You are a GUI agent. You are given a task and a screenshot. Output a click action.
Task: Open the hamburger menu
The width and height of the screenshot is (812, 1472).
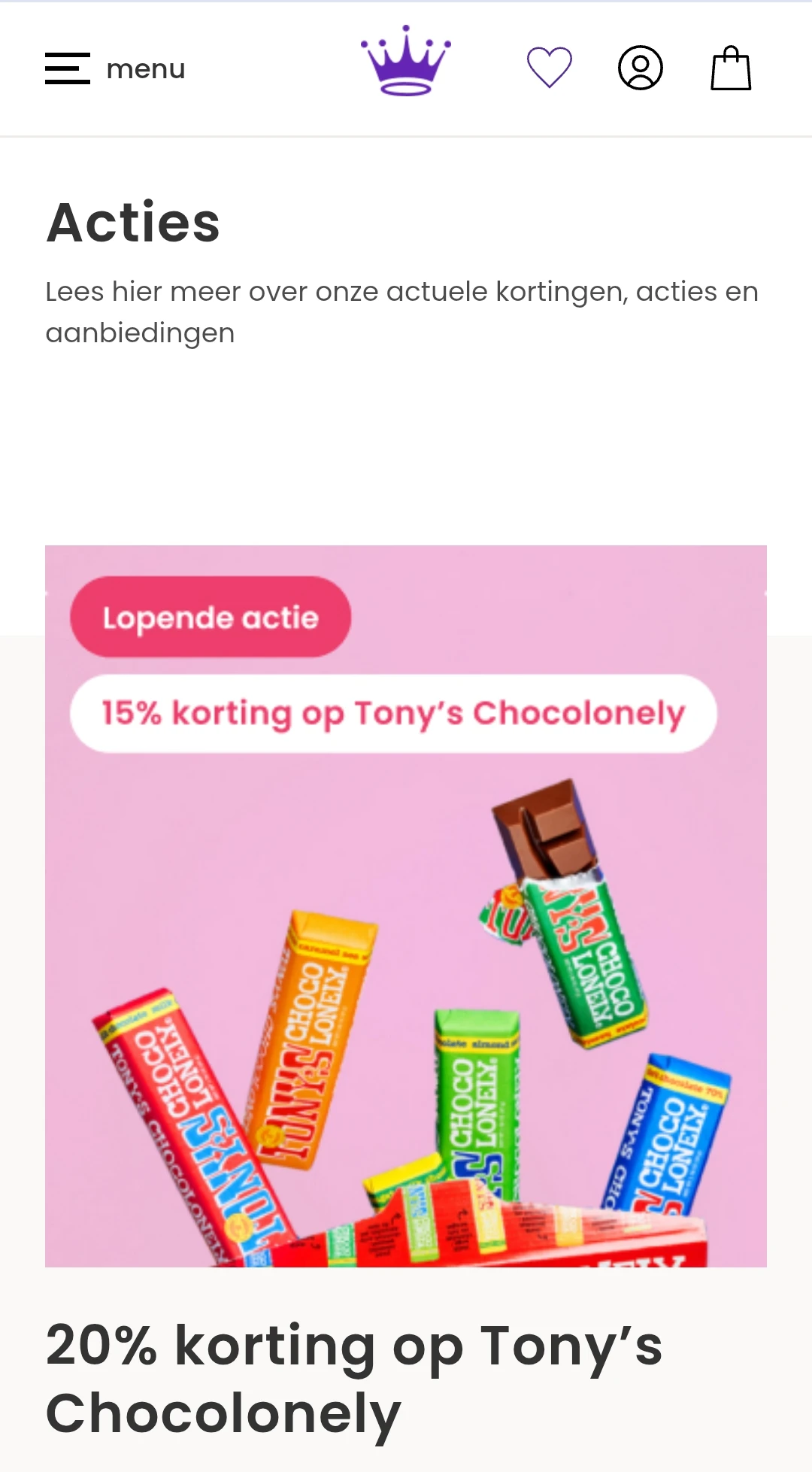click(x=113, y=68)
